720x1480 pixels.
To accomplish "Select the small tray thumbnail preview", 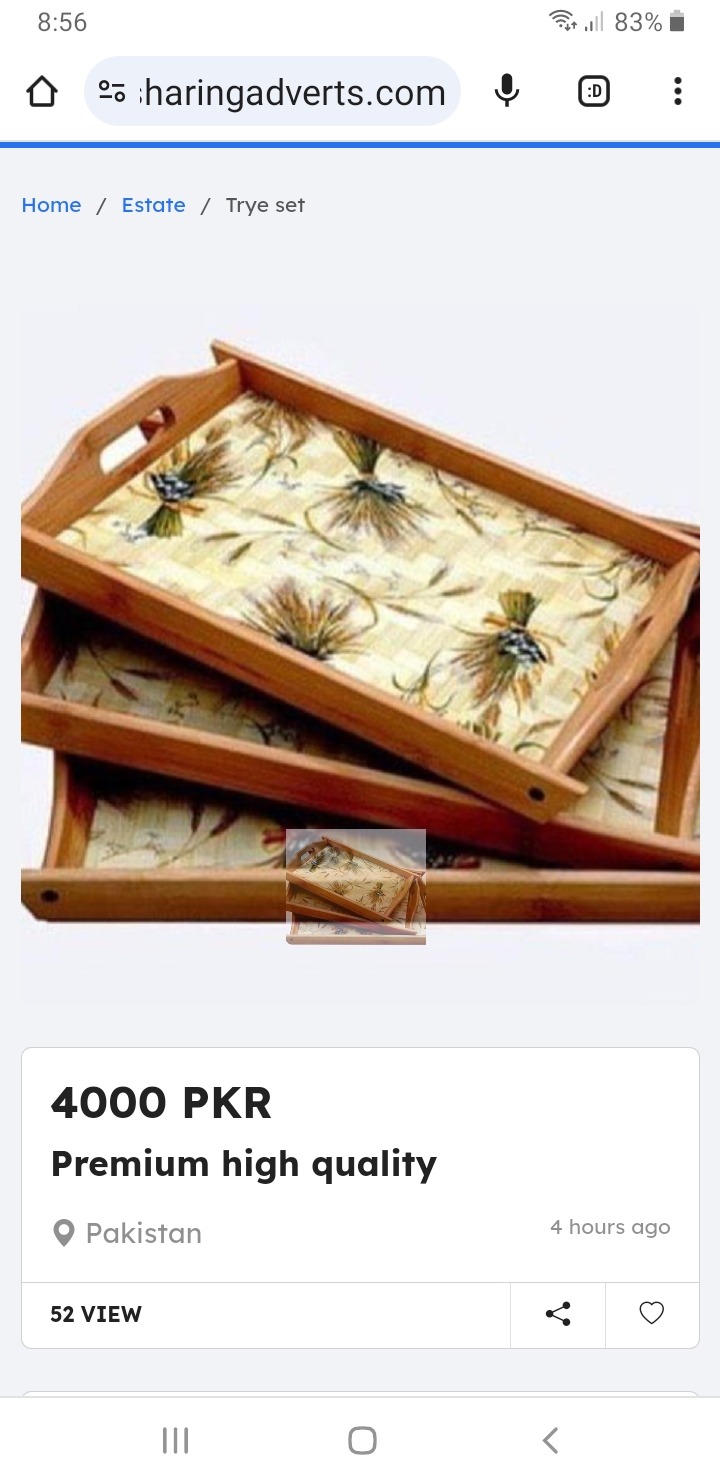I will point(356,887).
